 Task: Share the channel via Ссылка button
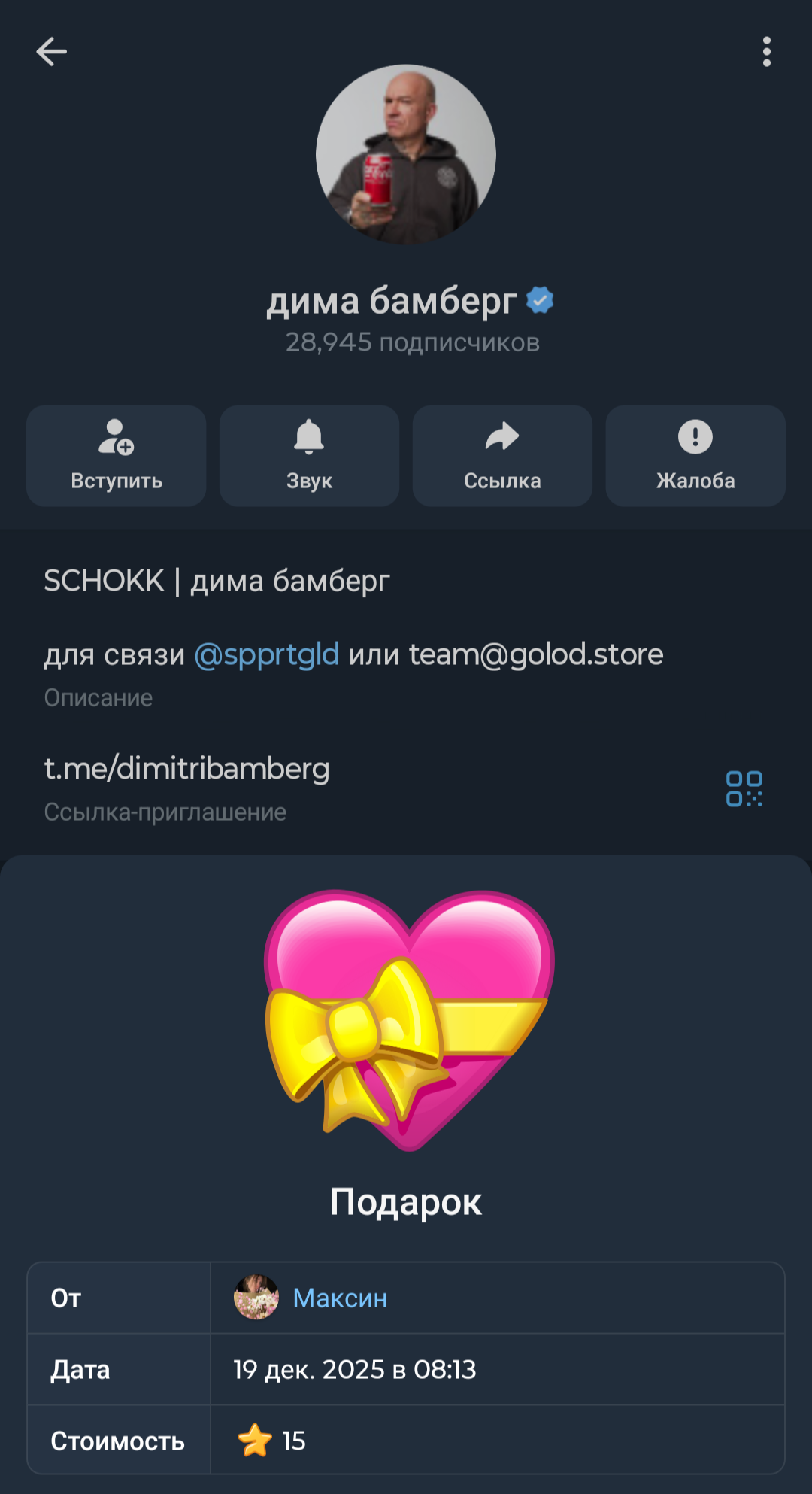pyautogui.click(x=502, y=456)
